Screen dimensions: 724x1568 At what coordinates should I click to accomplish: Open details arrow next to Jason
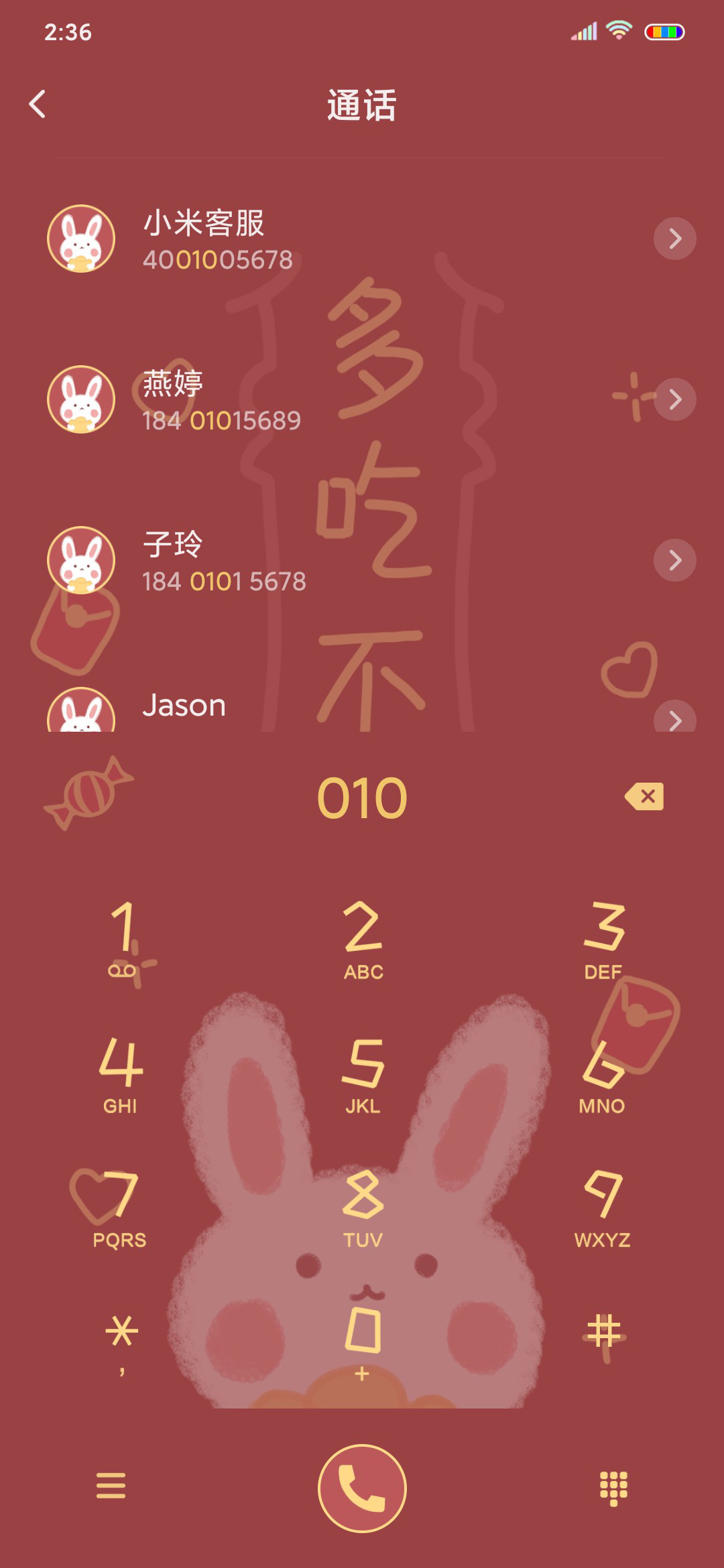point(675,717)
